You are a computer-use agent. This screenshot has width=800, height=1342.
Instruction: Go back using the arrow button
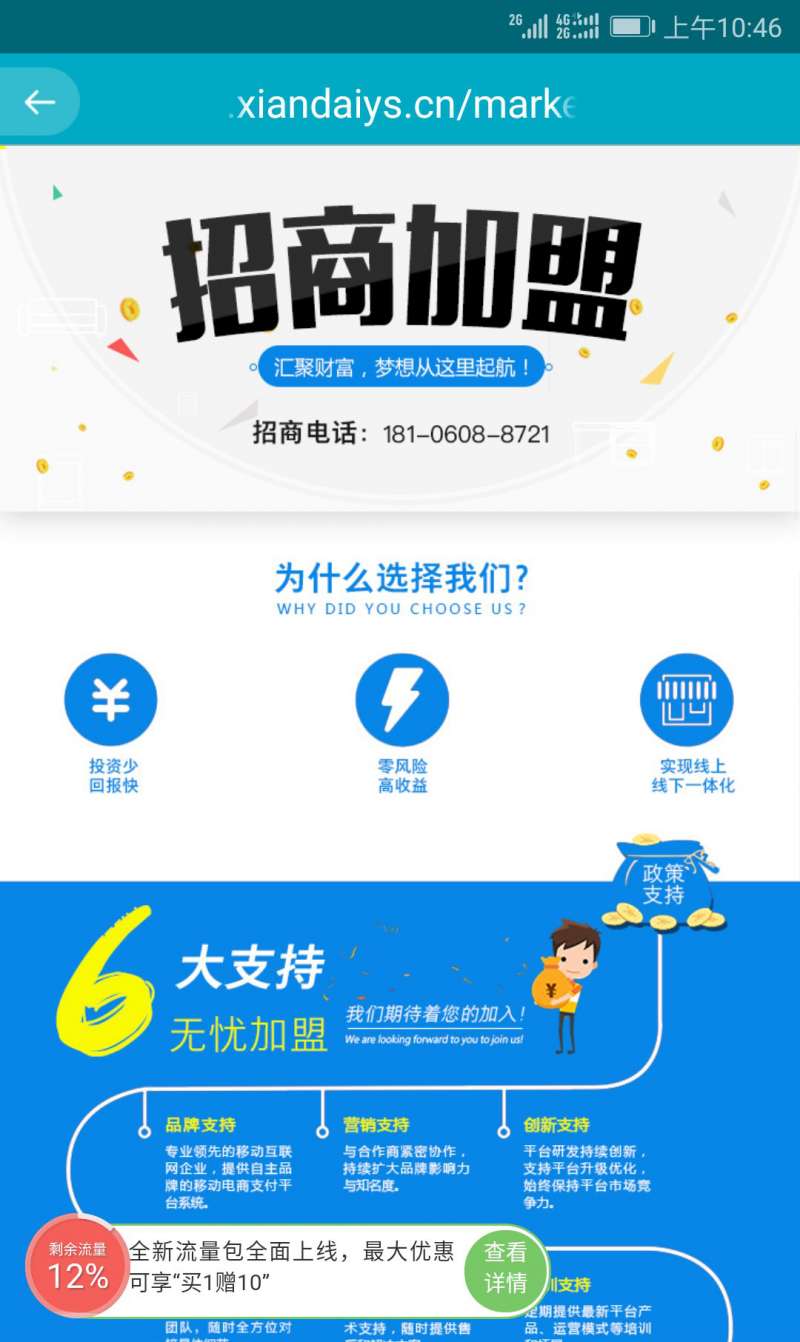(40, 102)
